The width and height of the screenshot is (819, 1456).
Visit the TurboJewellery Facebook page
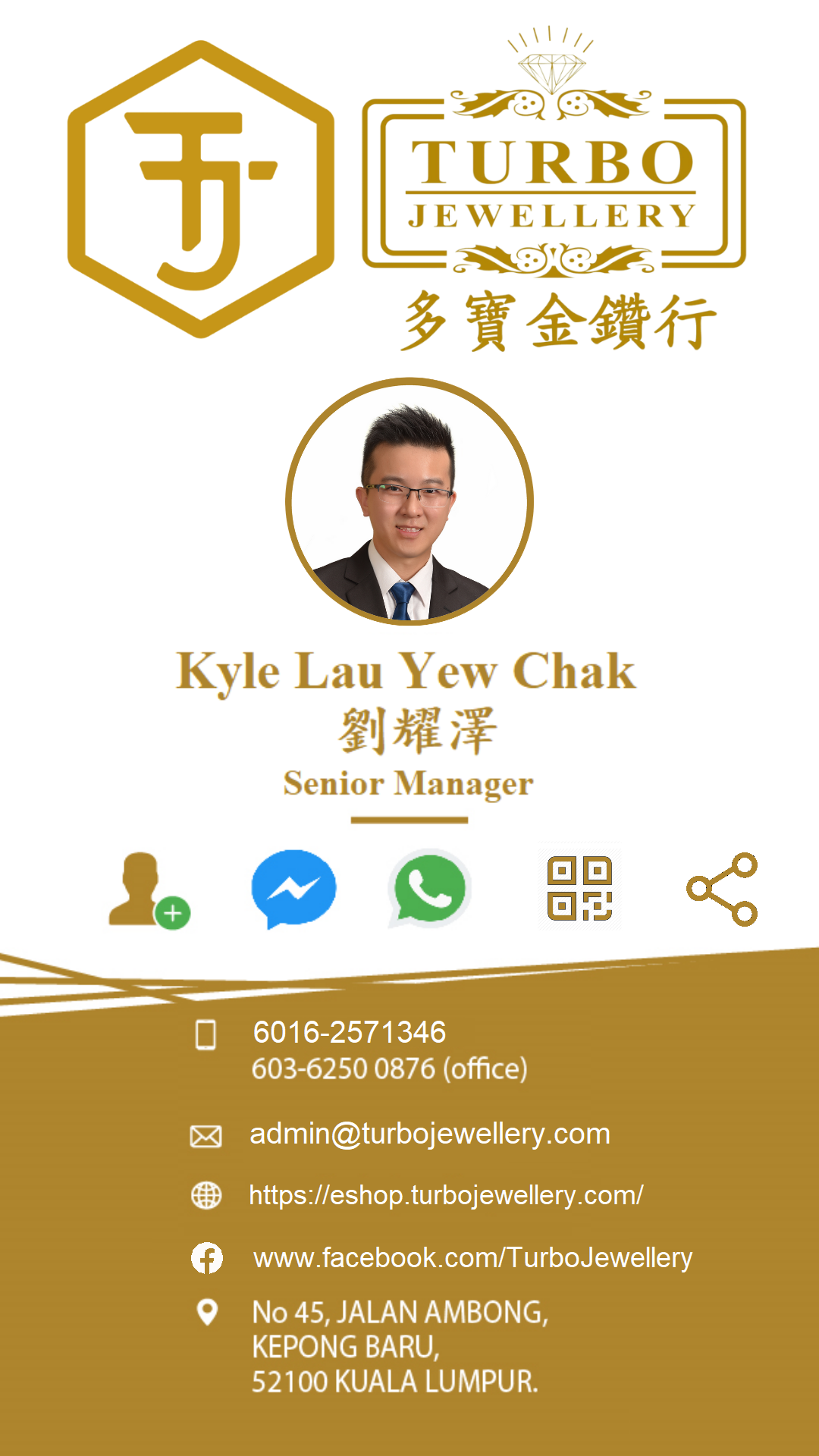472,1258
